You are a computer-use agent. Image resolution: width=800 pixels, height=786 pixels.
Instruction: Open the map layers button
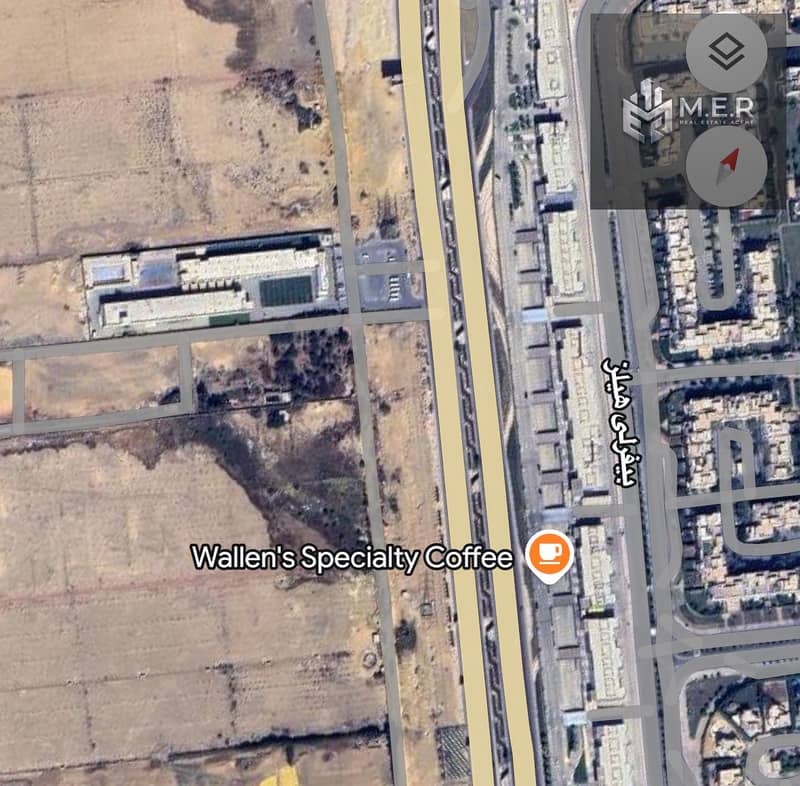[727, 52]
